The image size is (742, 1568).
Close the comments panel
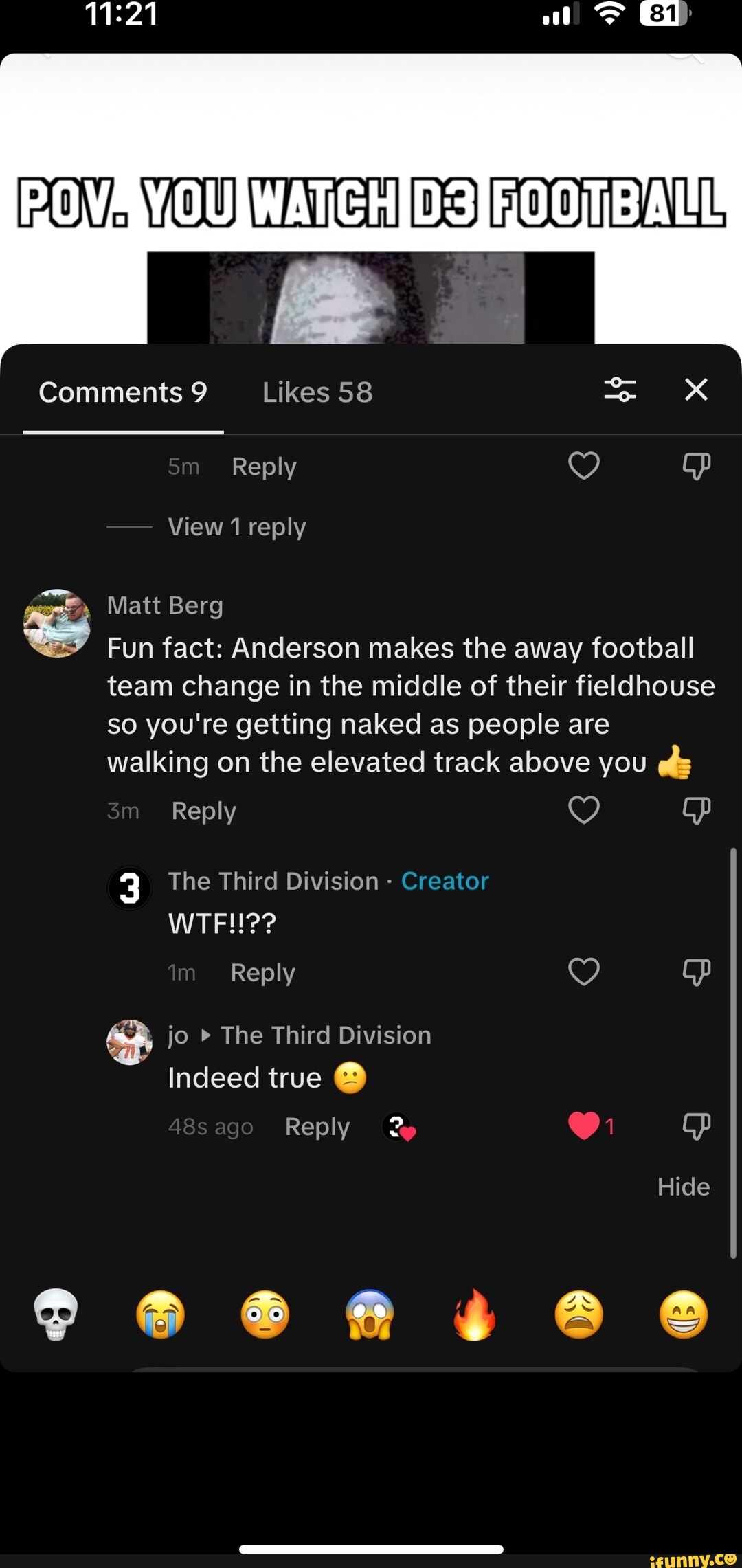tap(696, 390)
